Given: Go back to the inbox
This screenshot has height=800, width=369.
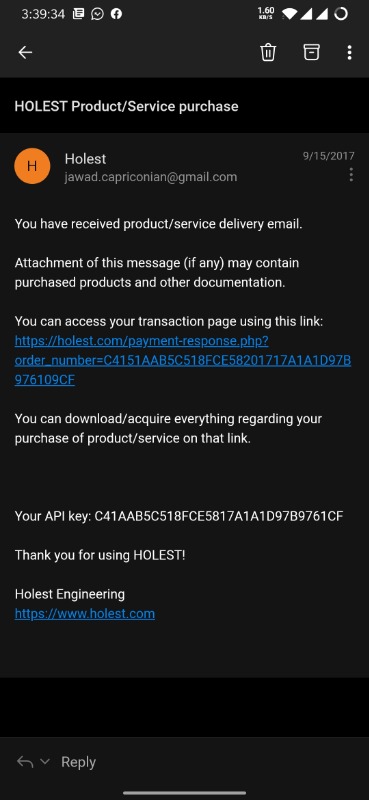Looking at the screenshot, I should (25, 52).
